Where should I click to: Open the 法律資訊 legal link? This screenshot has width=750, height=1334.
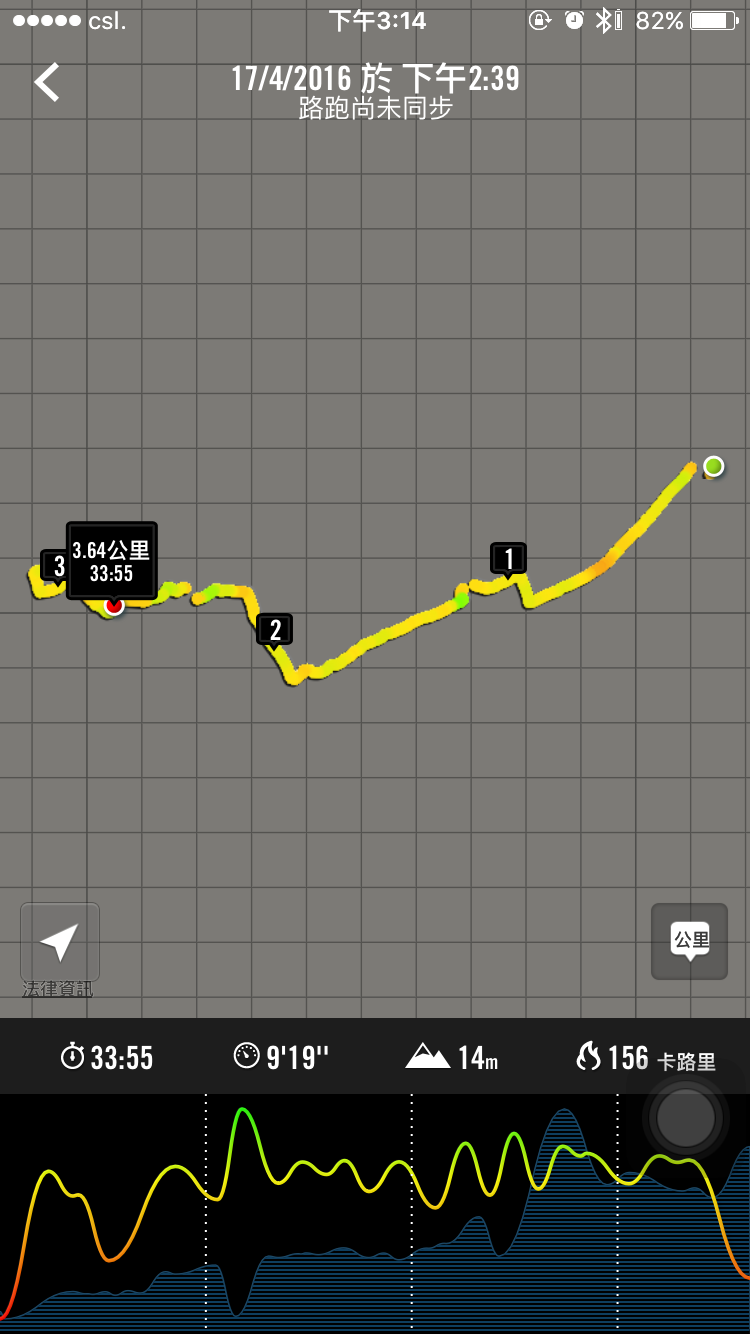(57, 989)
